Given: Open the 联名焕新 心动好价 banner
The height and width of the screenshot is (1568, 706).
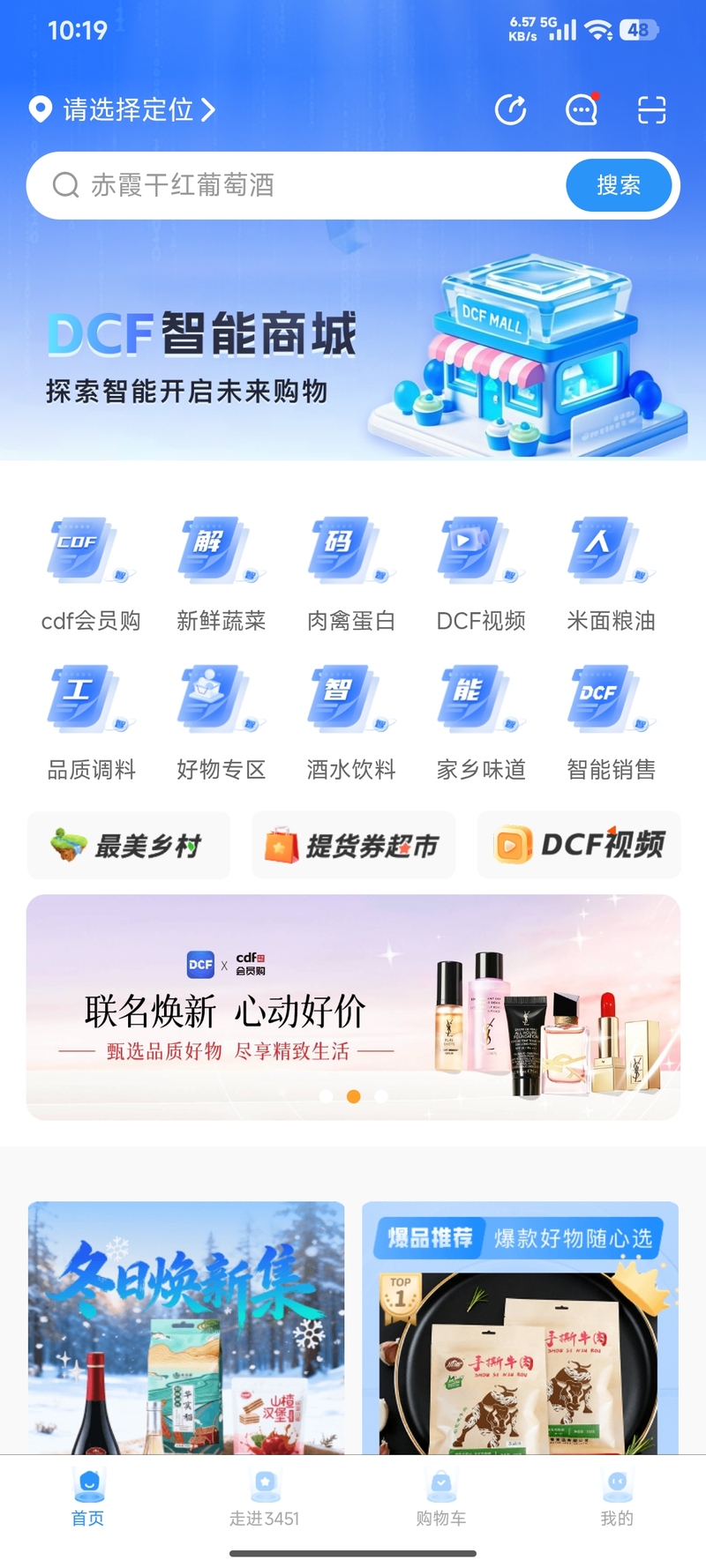Looking at the screenshot, I should pos(353,1007).
